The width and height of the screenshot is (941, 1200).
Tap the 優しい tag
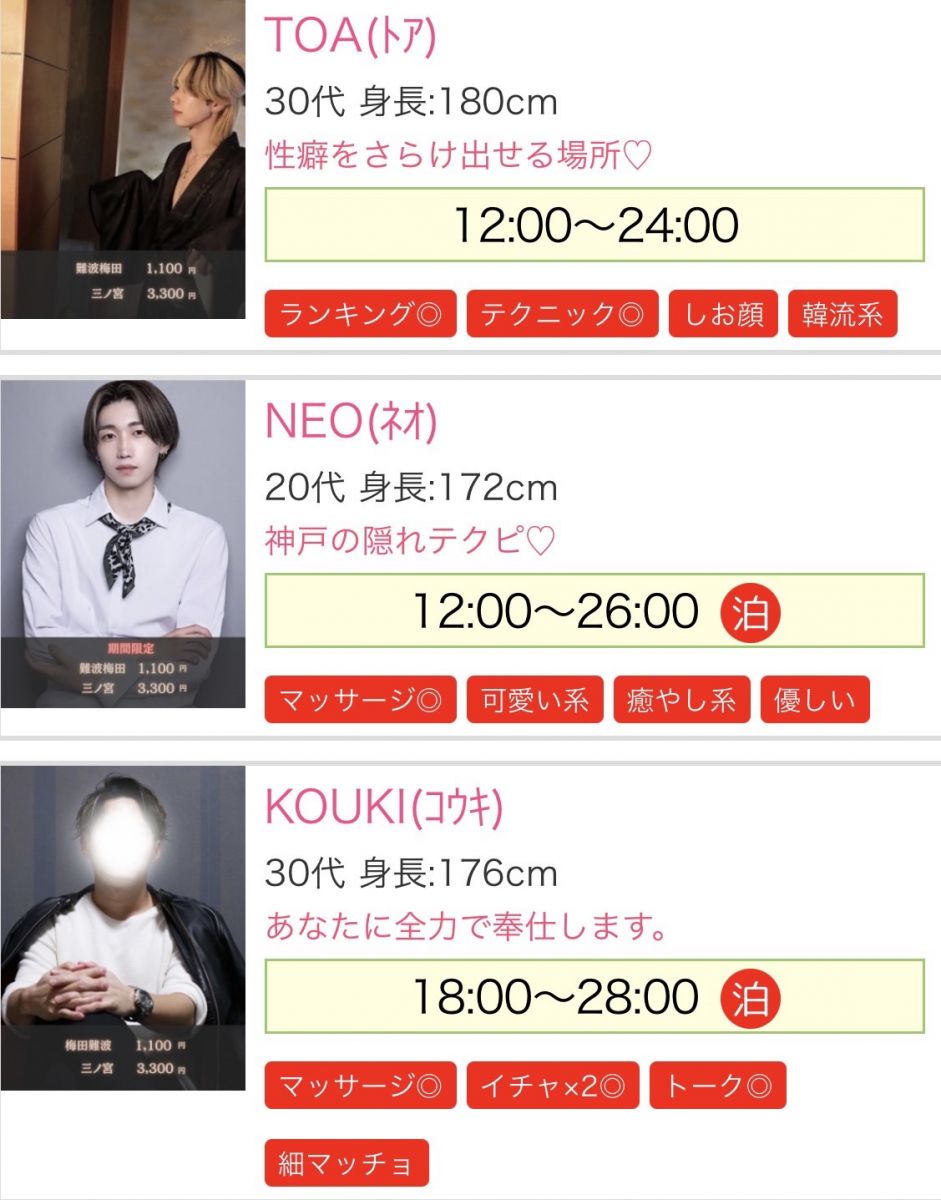coord(815,700)
